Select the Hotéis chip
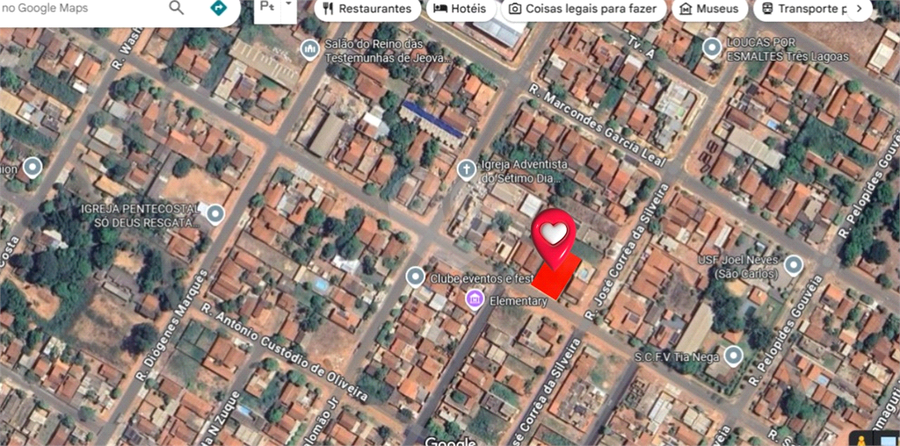 [460, 9]
